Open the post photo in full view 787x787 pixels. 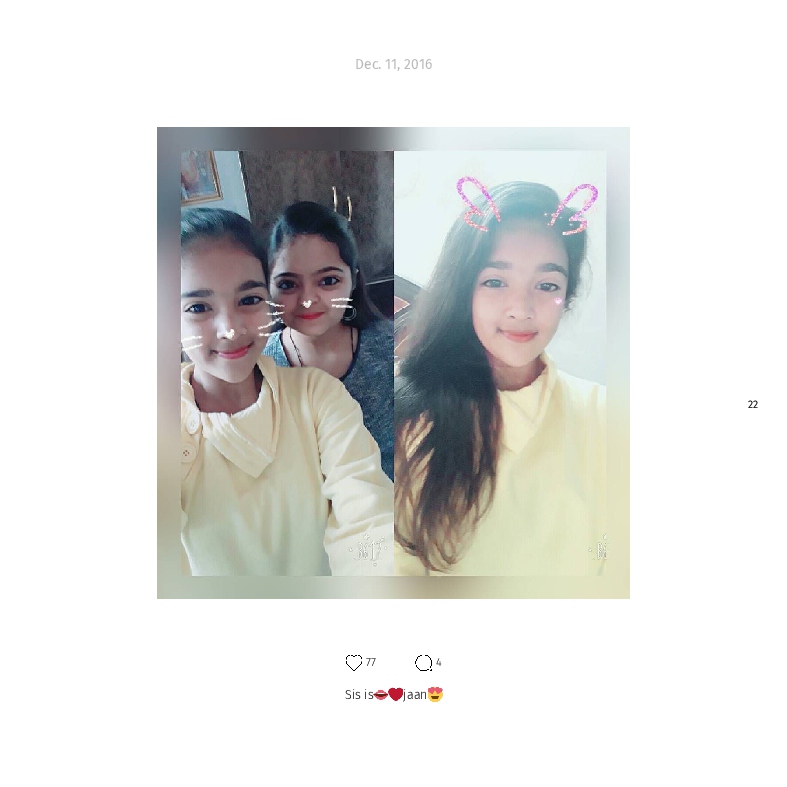394,363
